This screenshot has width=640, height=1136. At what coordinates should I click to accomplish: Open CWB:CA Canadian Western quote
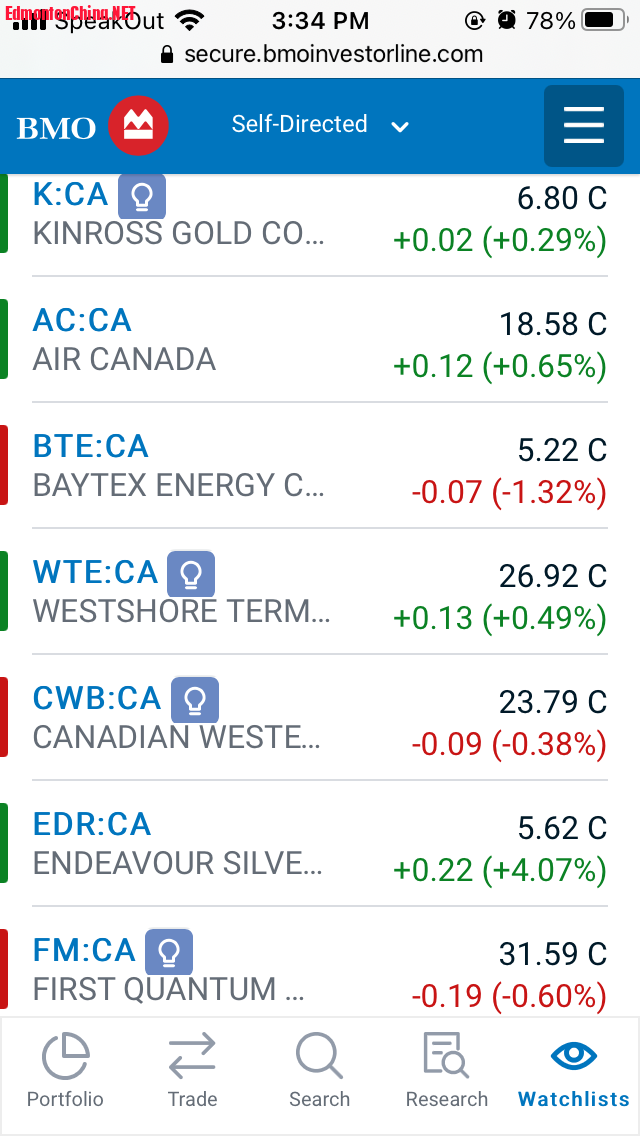(x=97, y=698)
